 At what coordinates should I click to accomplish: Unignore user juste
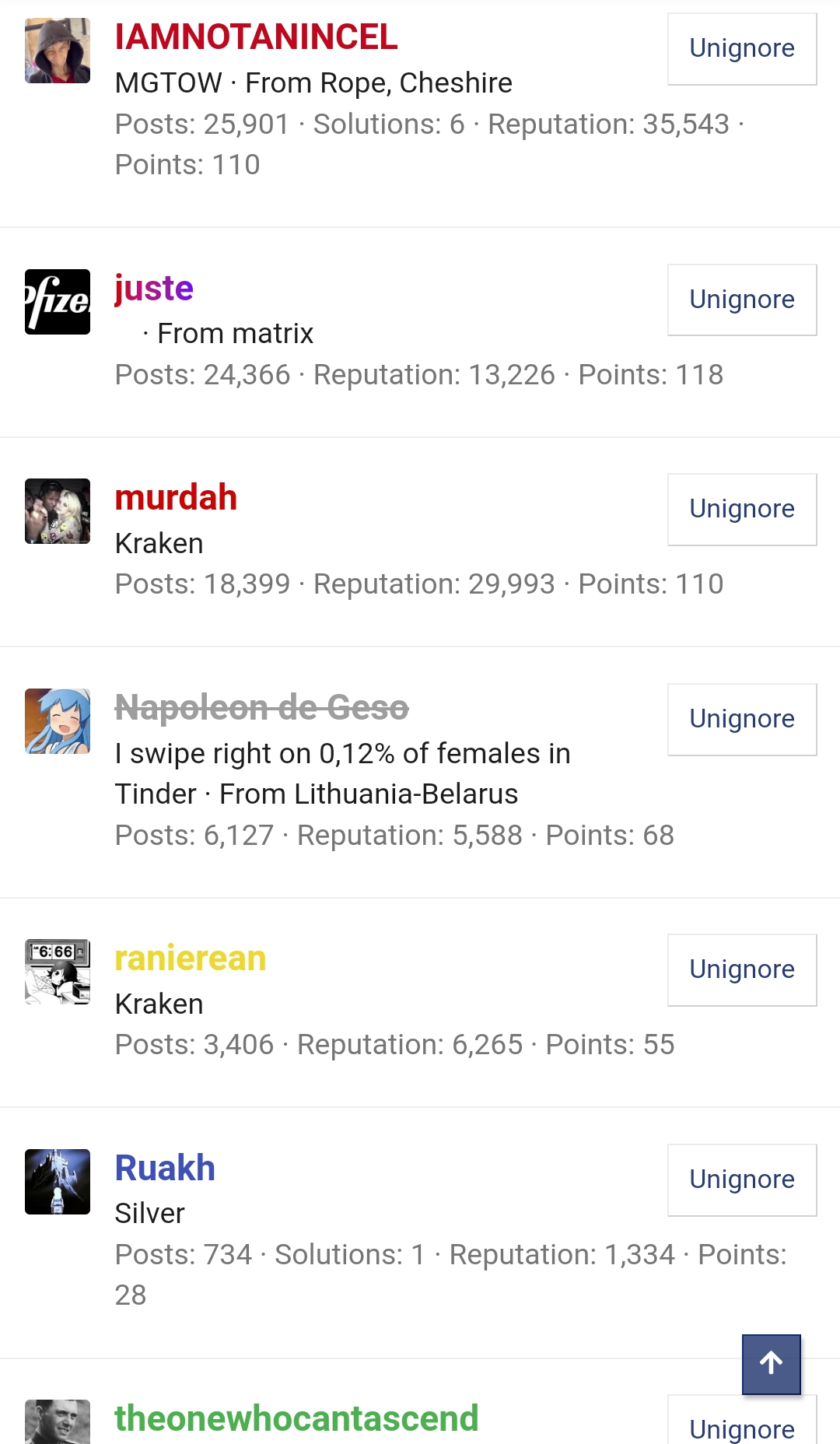coord(741,300)
